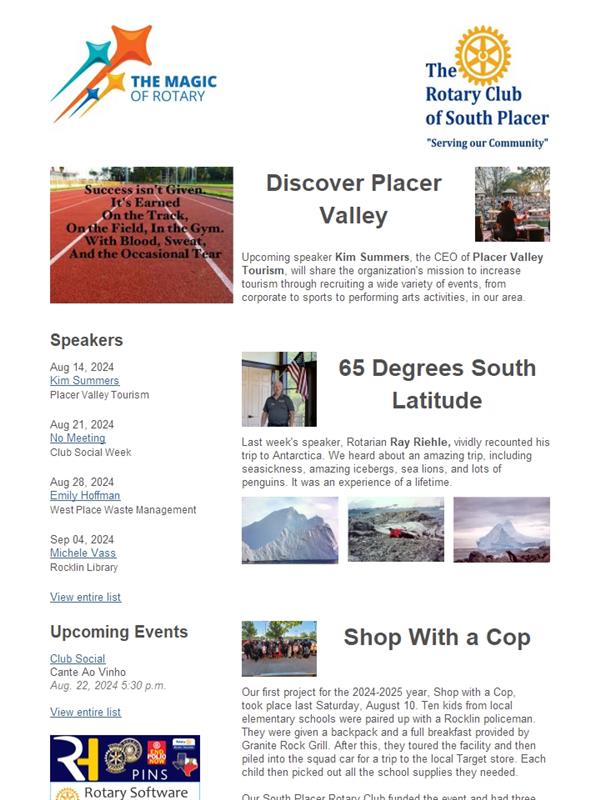The image size is (600, 800).
Task: Tap the No Meeting link
Action: 78,438
